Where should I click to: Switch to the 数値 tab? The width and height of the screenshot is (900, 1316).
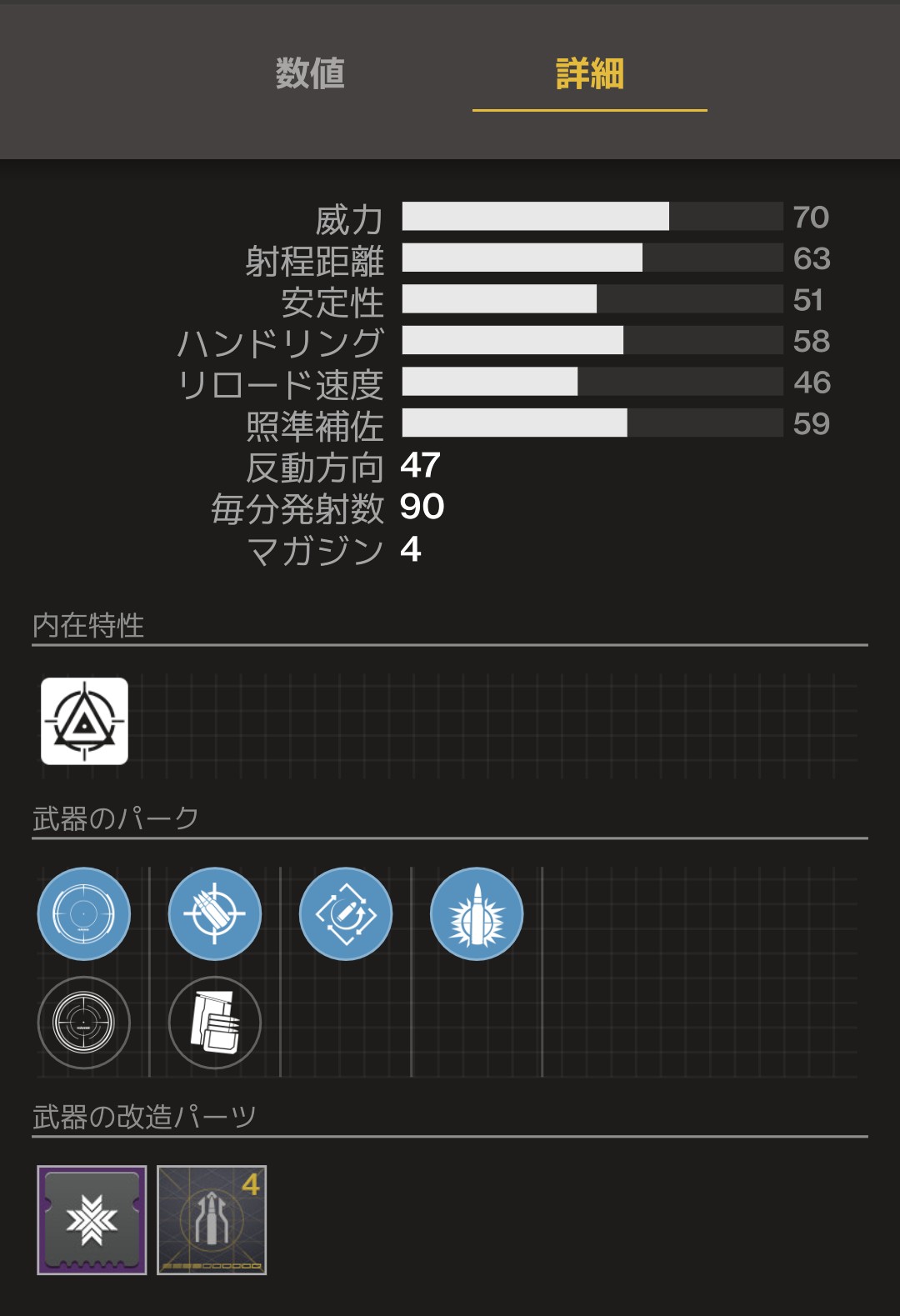310,74
